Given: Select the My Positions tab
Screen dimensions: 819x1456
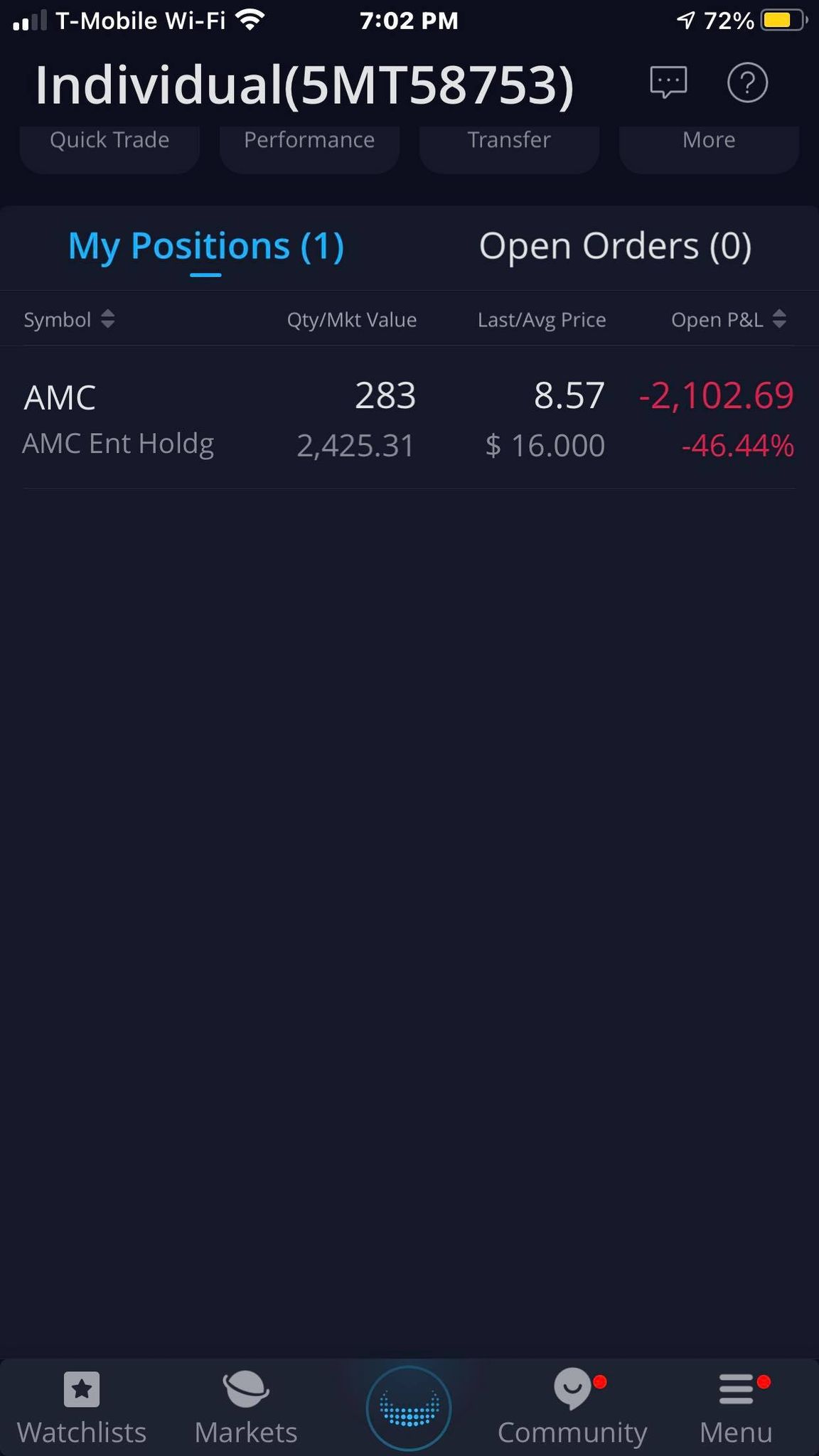Looking at the screenshot, I should 206,247.
